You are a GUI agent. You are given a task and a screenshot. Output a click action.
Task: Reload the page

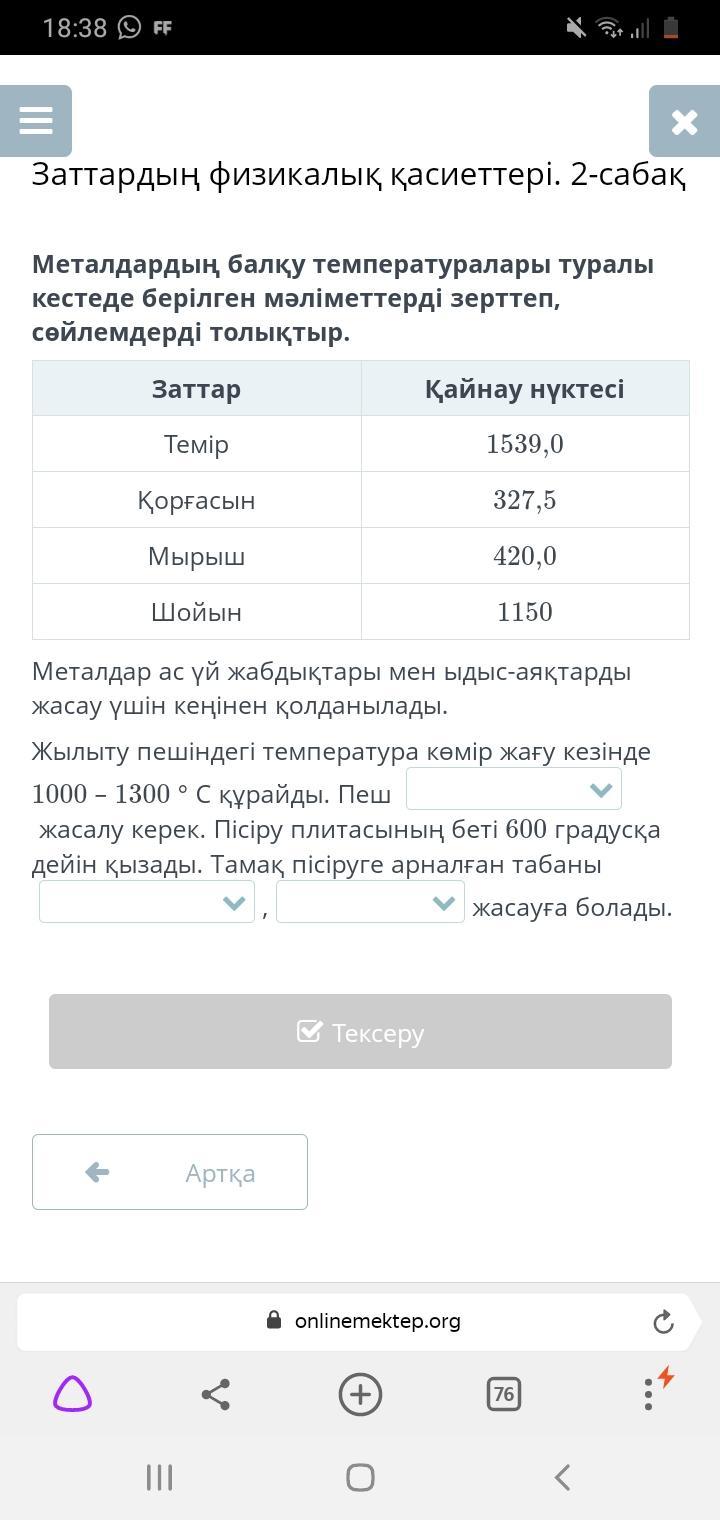tap(663, 1322)
